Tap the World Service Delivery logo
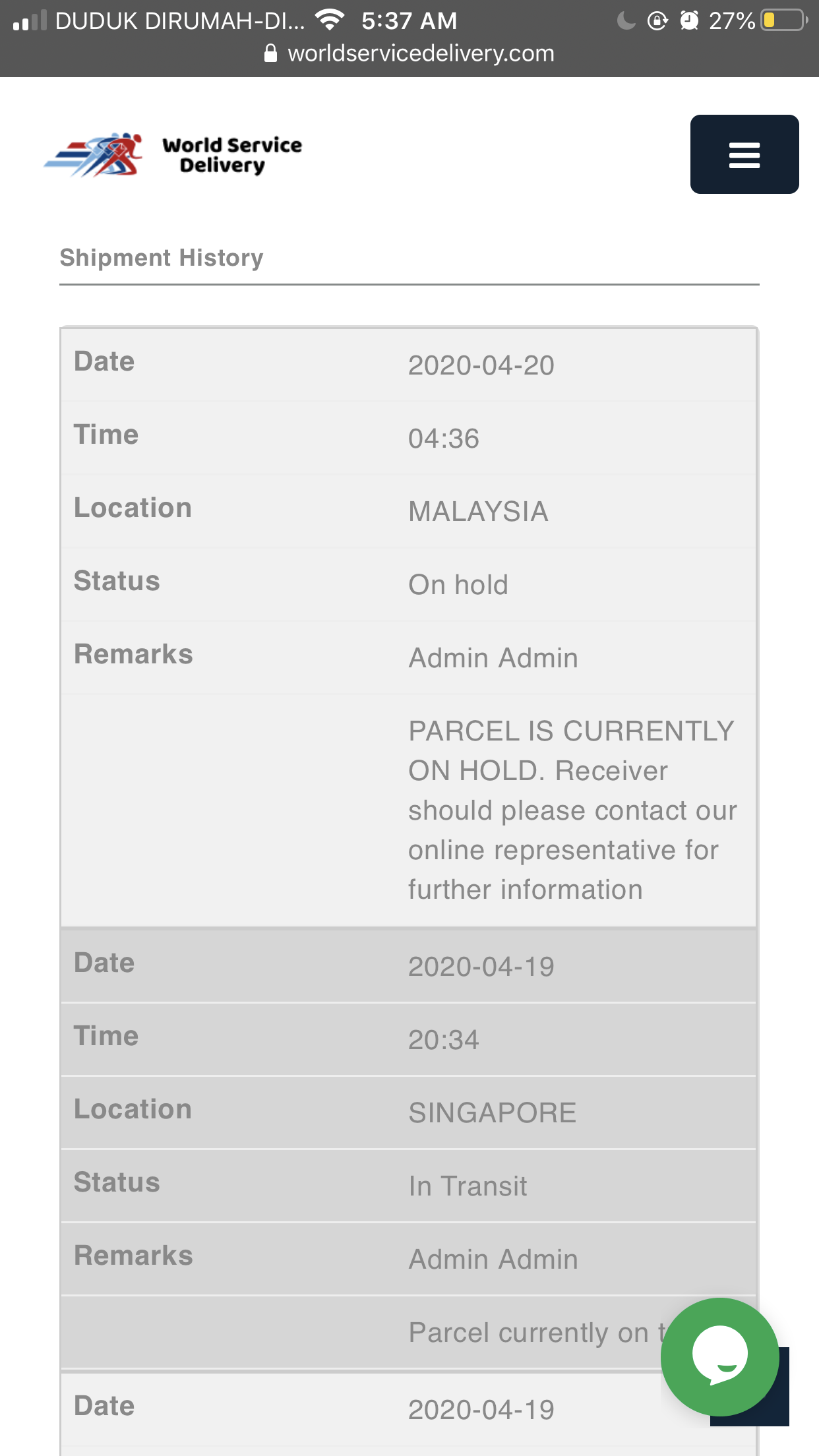The height and width of the screenshot is (1456, 819). [173, 155]
